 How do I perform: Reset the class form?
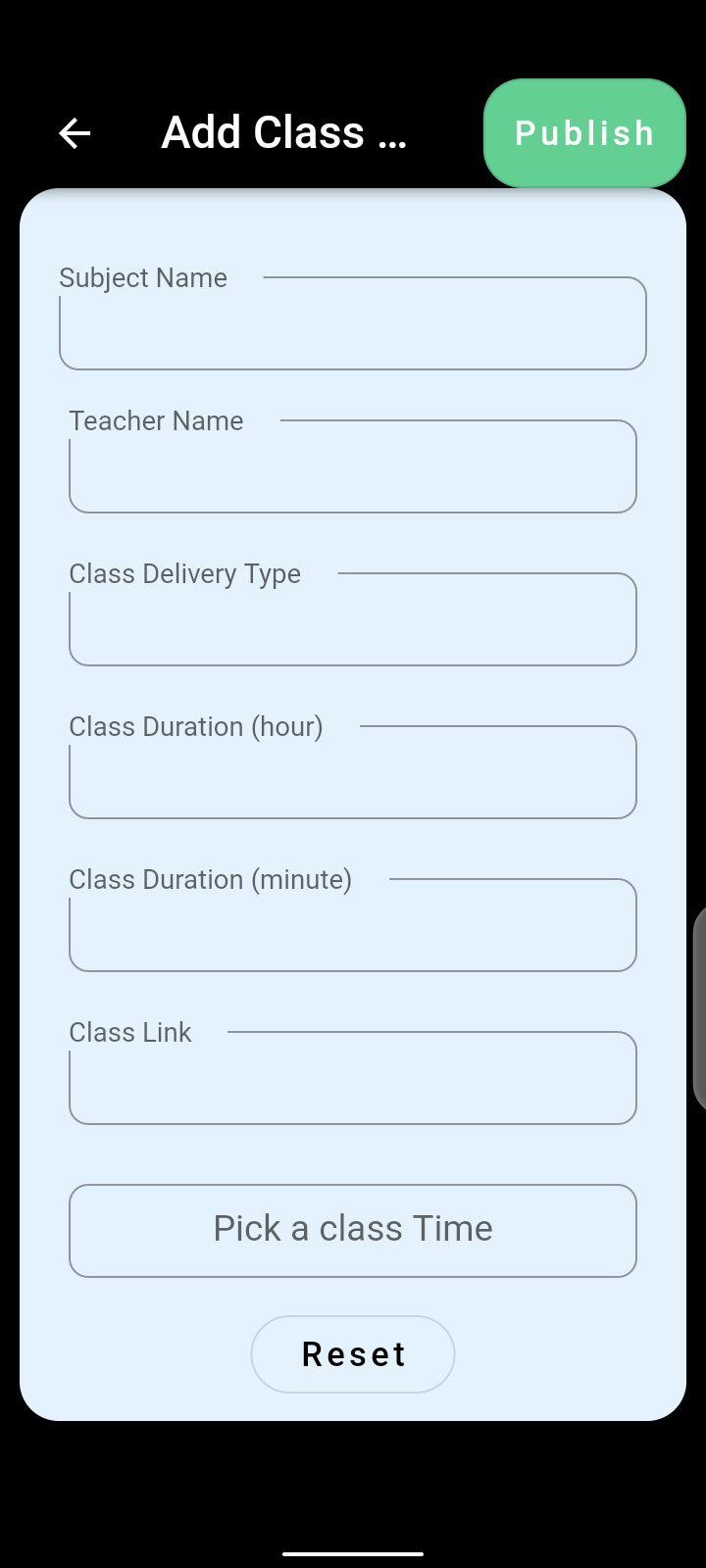[353, 1353]
